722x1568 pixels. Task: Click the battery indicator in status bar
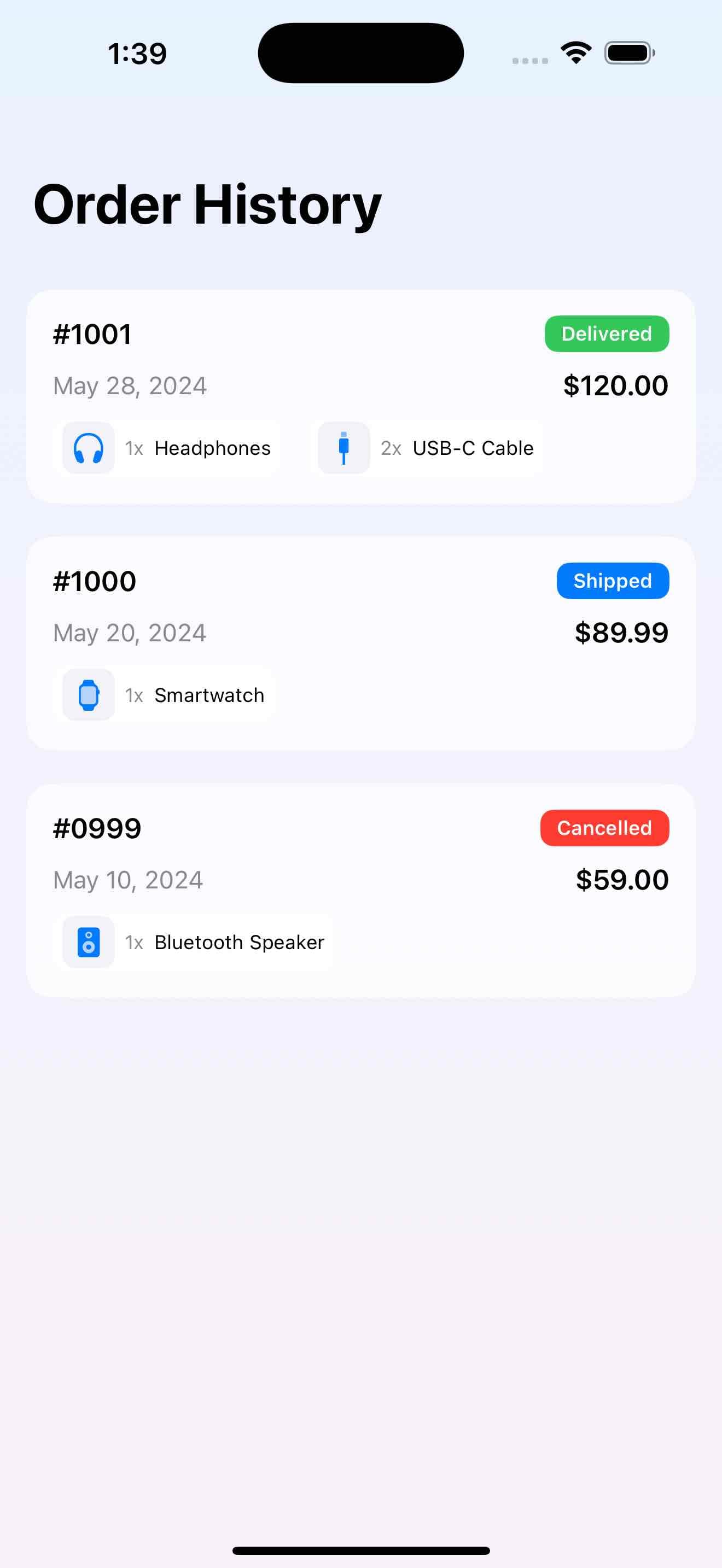pyautogui.click(x=629, y=53)
